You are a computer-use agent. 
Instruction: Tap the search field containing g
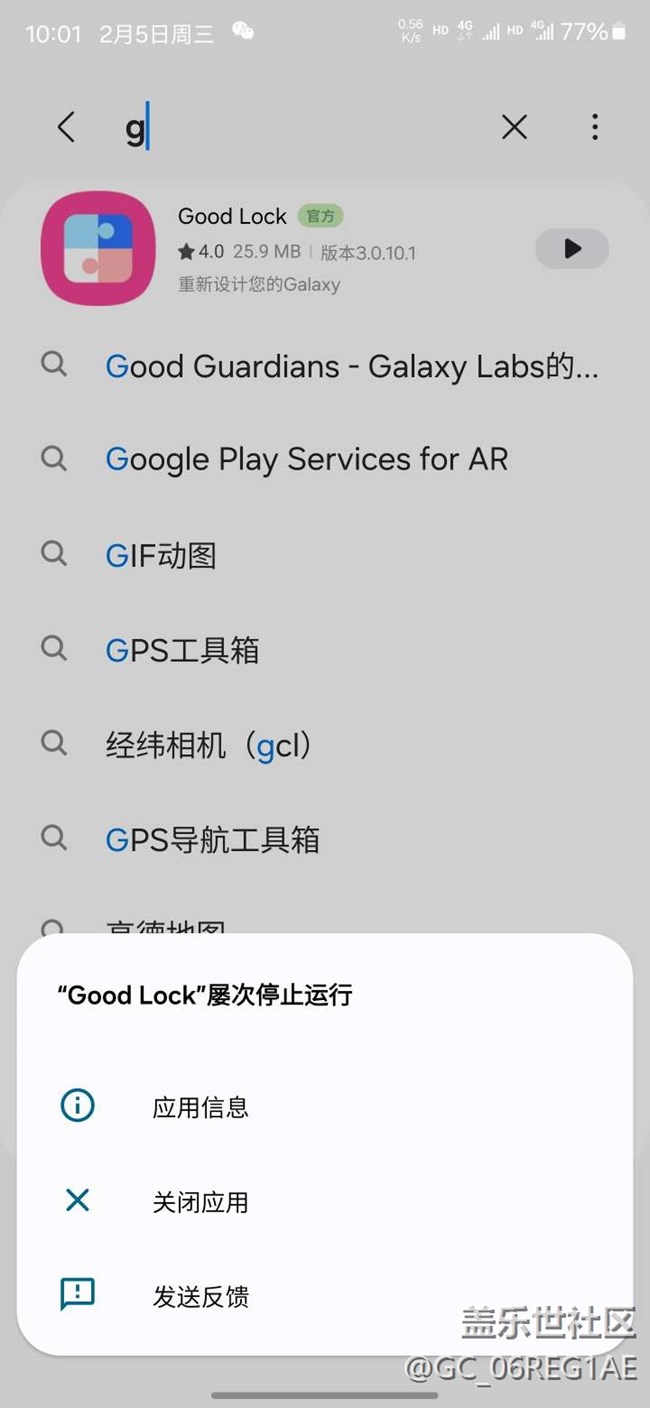[300, 128]
